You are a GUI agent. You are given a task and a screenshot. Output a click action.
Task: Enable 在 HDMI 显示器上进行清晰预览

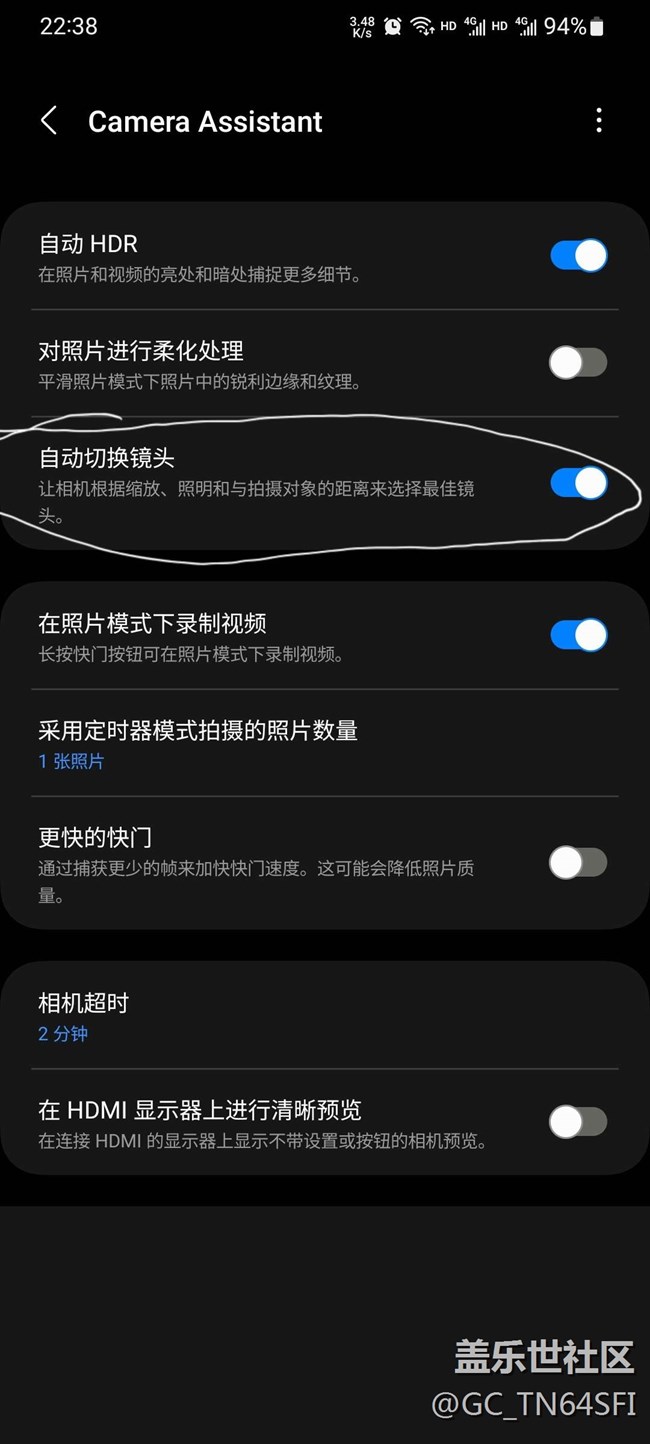tap(578, 1123)
